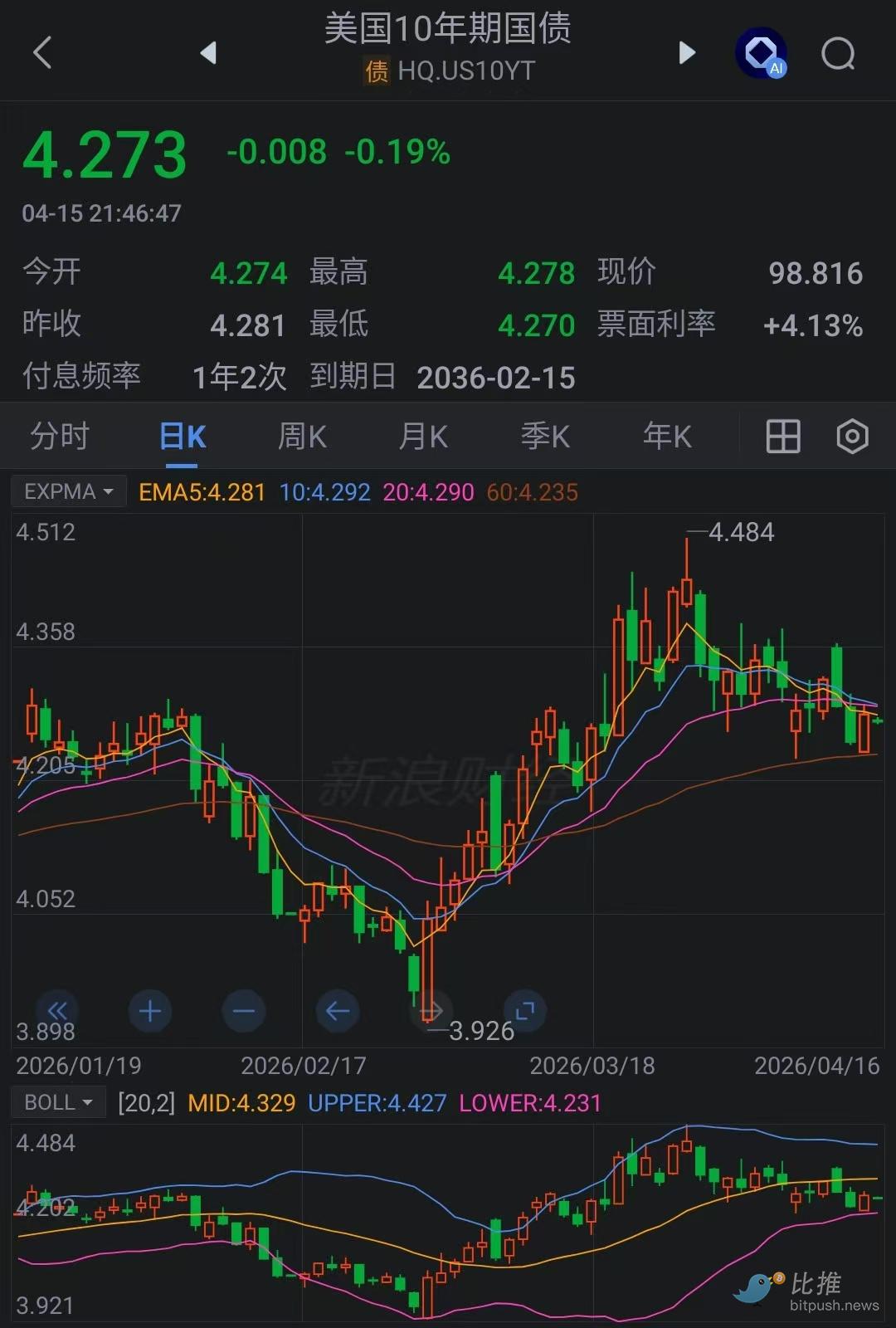The image size is (896, 1328).
Task: Switch to the 分时 chart tab
Action: (60, 436)
